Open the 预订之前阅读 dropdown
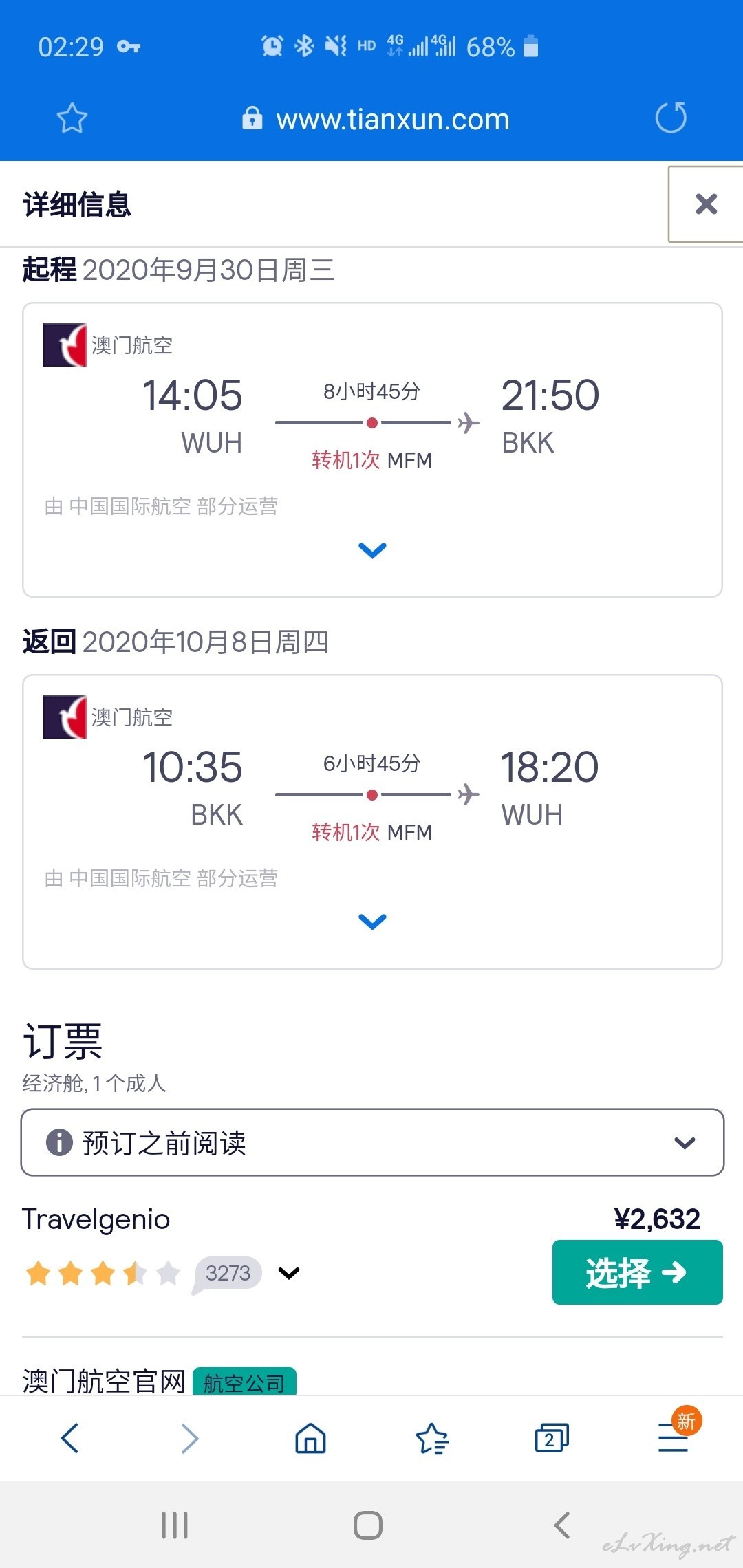Viewport: 743px width, 1568px height. click(x=372, y=1142)
